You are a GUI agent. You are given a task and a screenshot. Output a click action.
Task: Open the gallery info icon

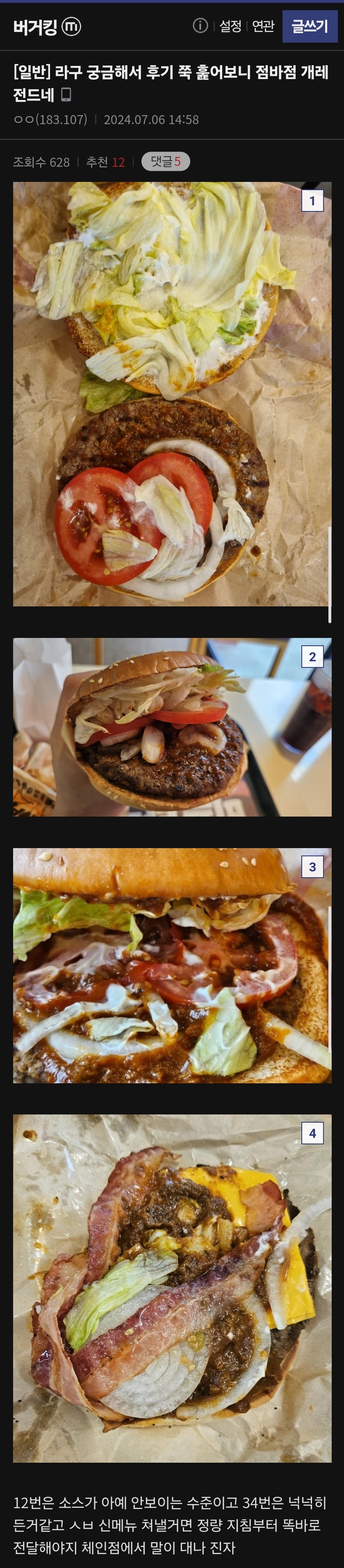[200, 25]
